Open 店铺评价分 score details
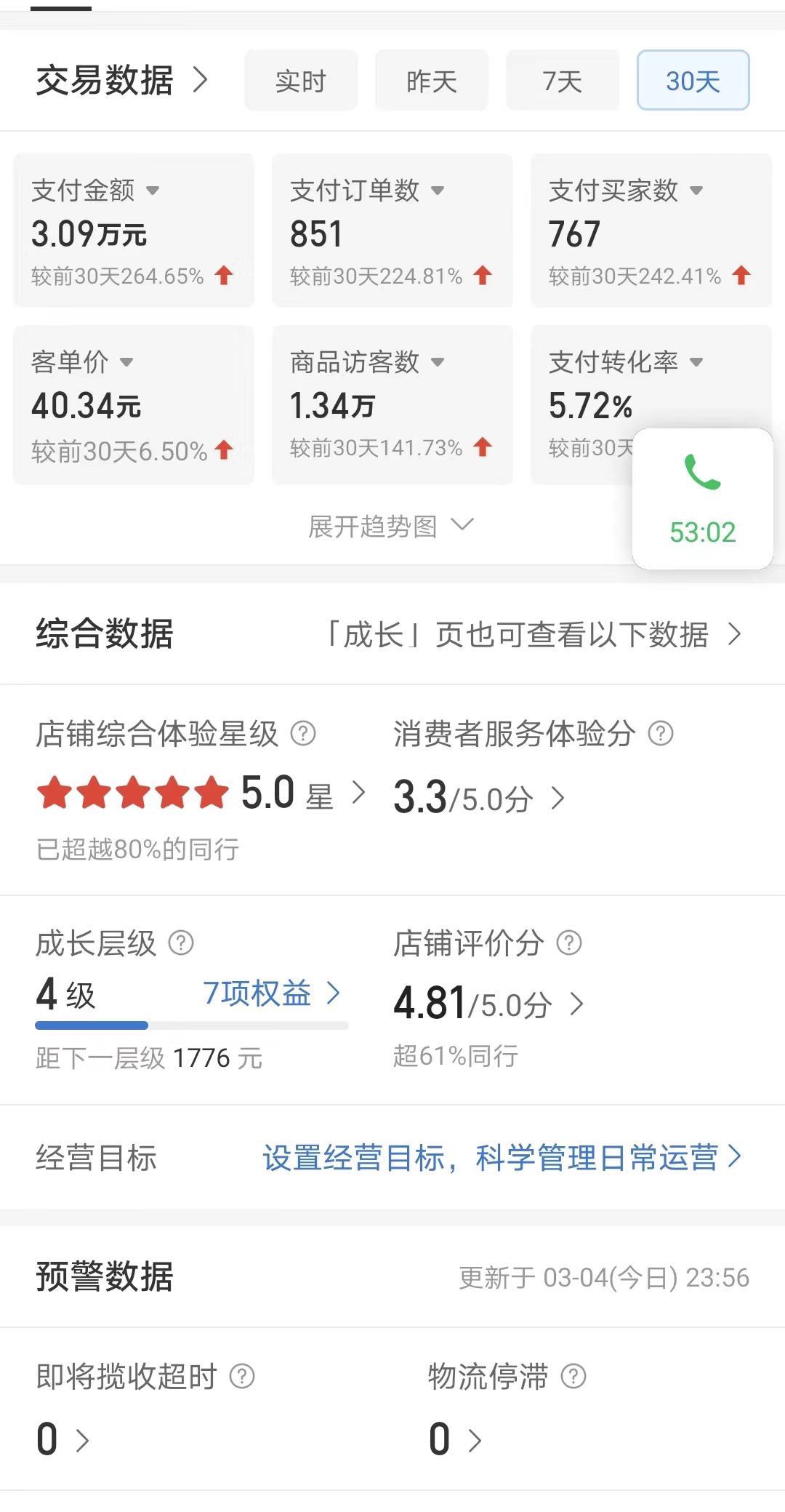Screen dimensions: 785x1512 click(576, 1004)
